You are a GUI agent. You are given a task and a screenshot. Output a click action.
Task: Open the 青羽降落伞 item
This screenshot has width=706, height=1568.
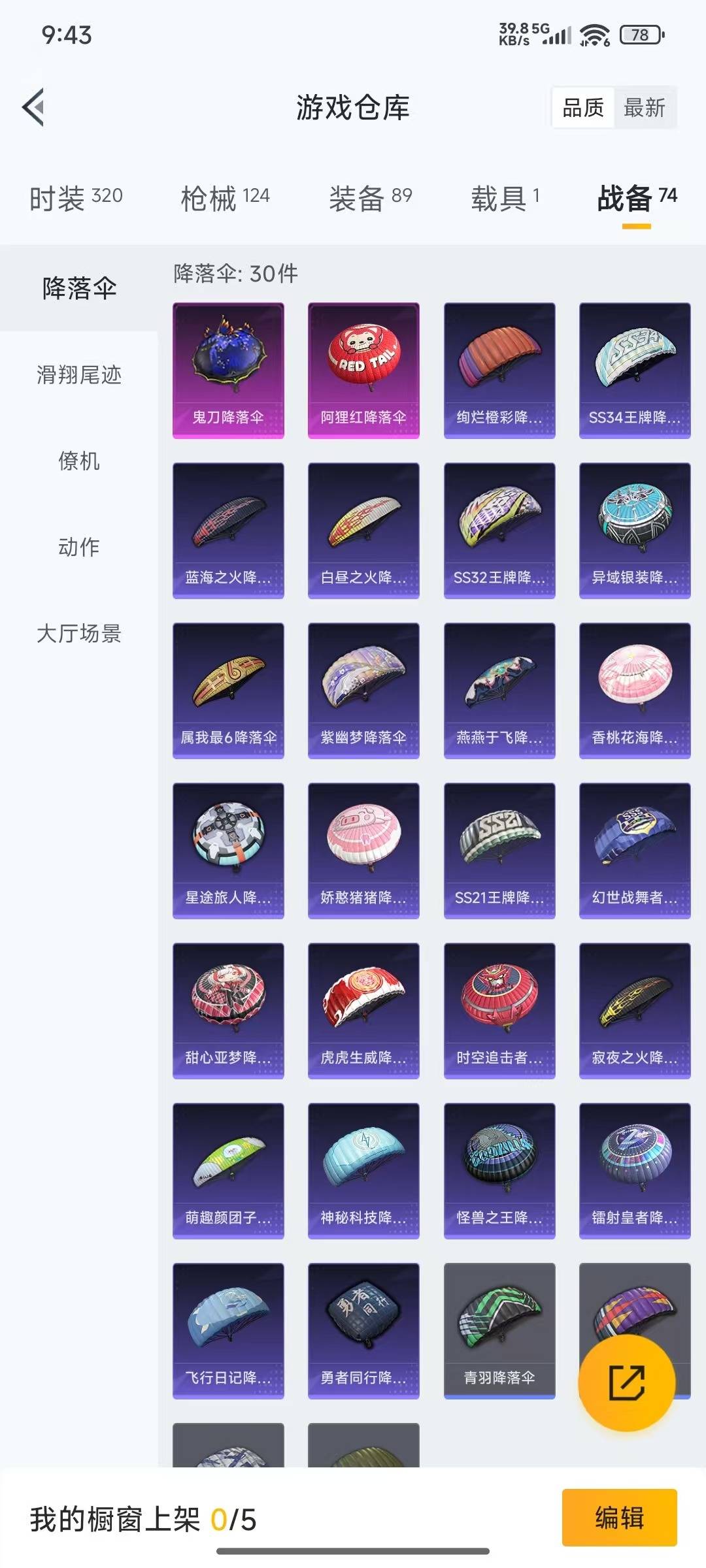click(499, 1330)
